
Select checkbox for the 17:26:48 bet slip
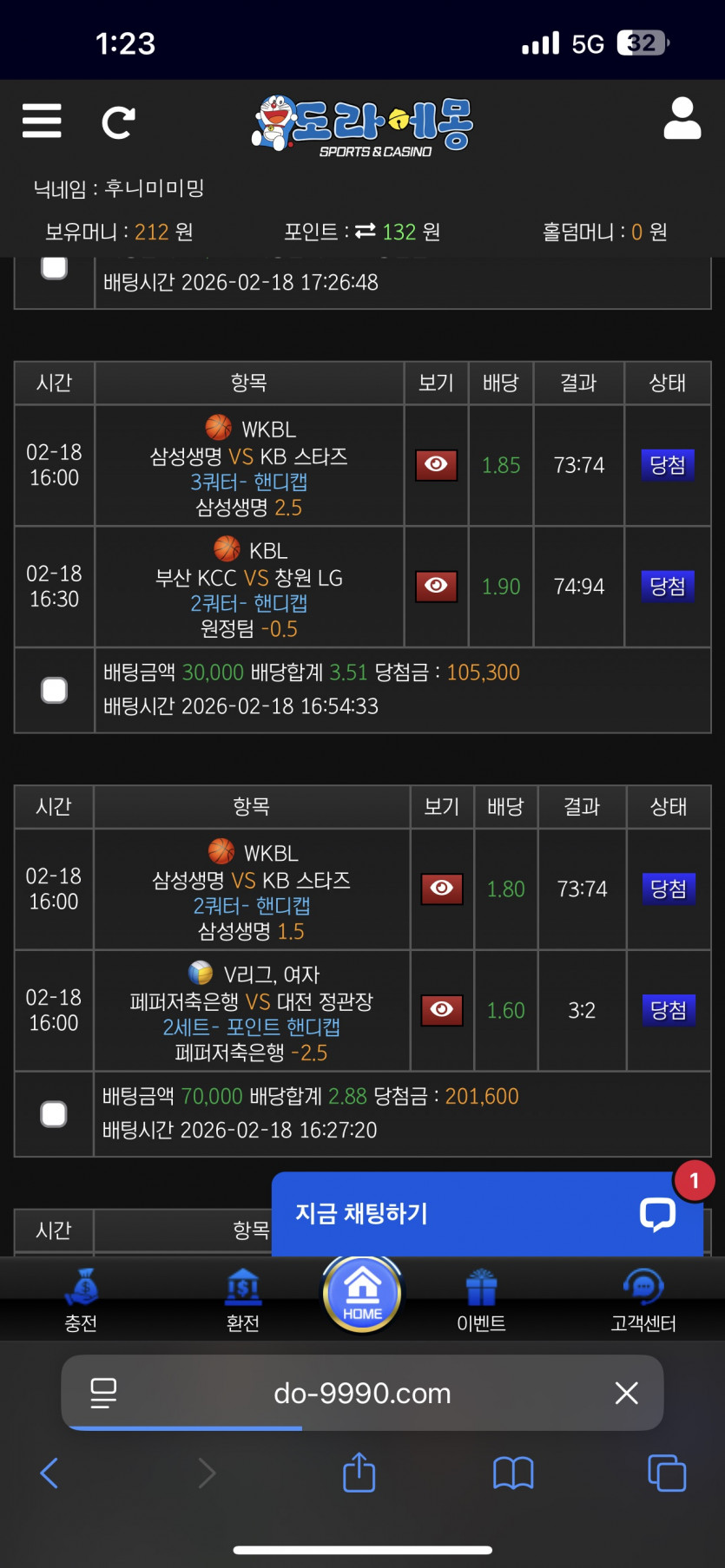55,266
